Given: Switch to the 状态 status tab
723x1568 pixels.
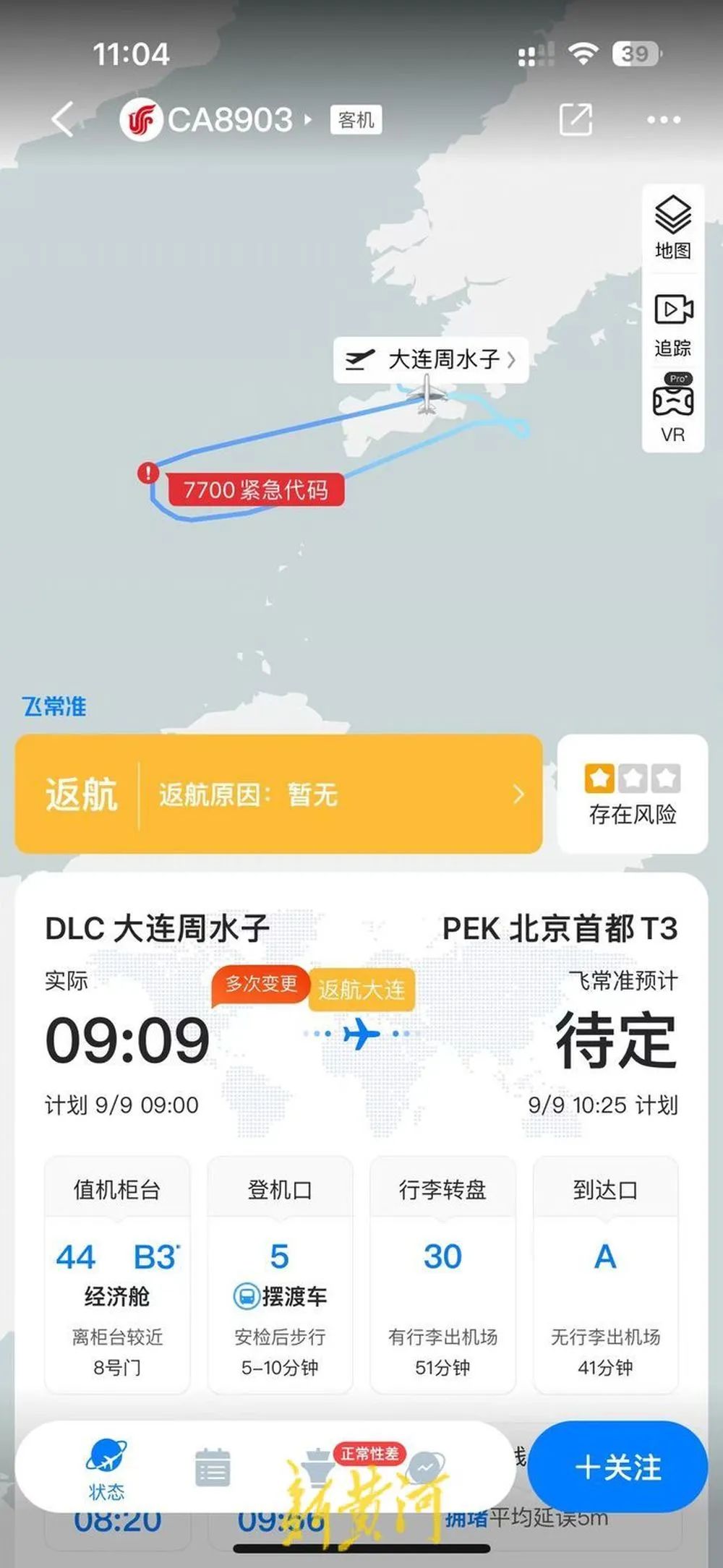Looking at the screenshot, I should [106, 1468].
